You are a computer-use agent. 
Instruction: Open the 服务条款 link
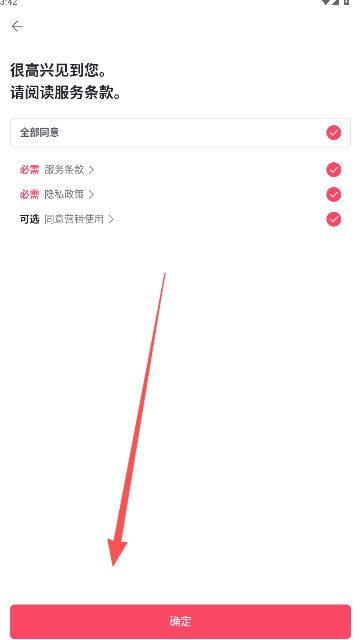pyautogui.click(x=69, y=170)
